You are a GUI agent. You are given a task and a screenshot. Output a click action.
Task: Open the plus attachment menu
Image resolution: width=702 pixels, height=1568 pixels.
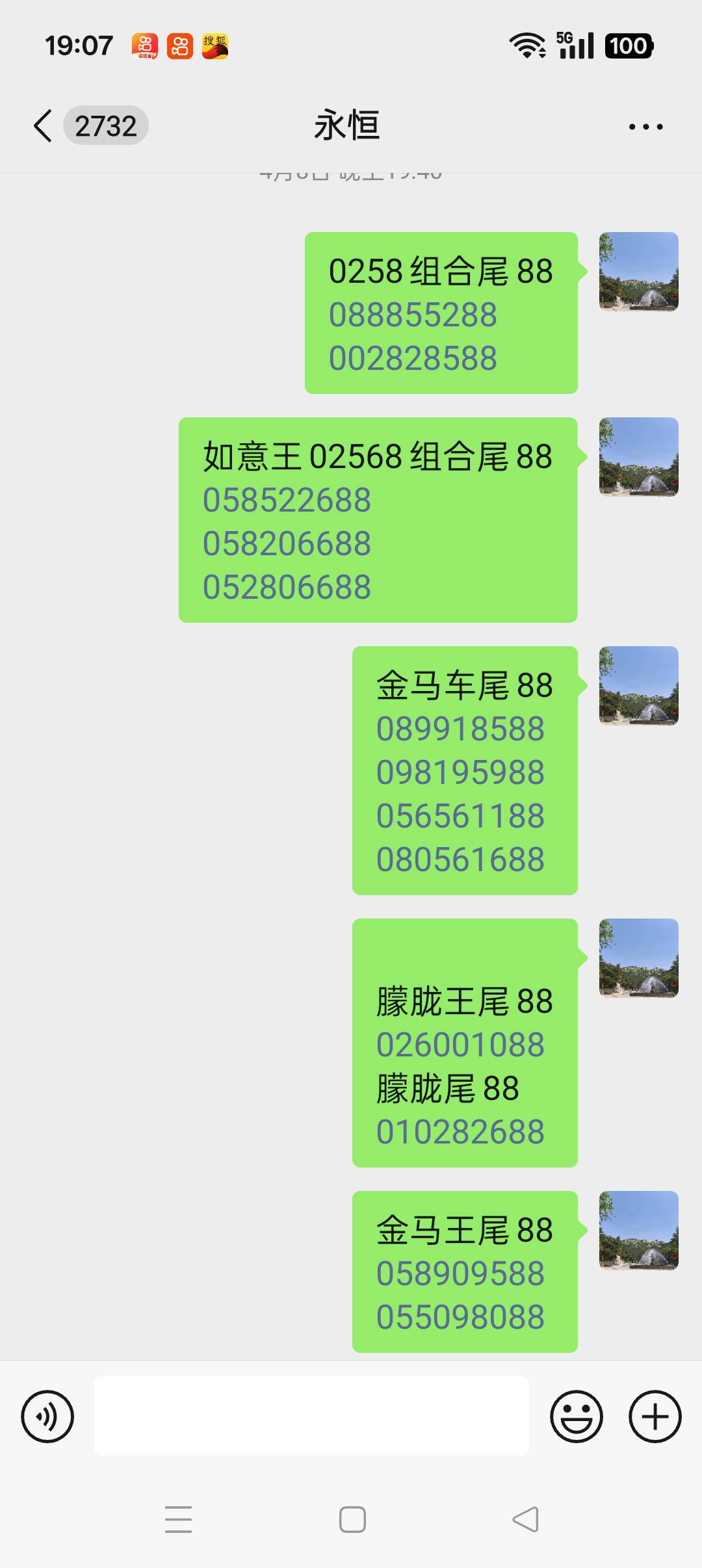point(655,1417)
